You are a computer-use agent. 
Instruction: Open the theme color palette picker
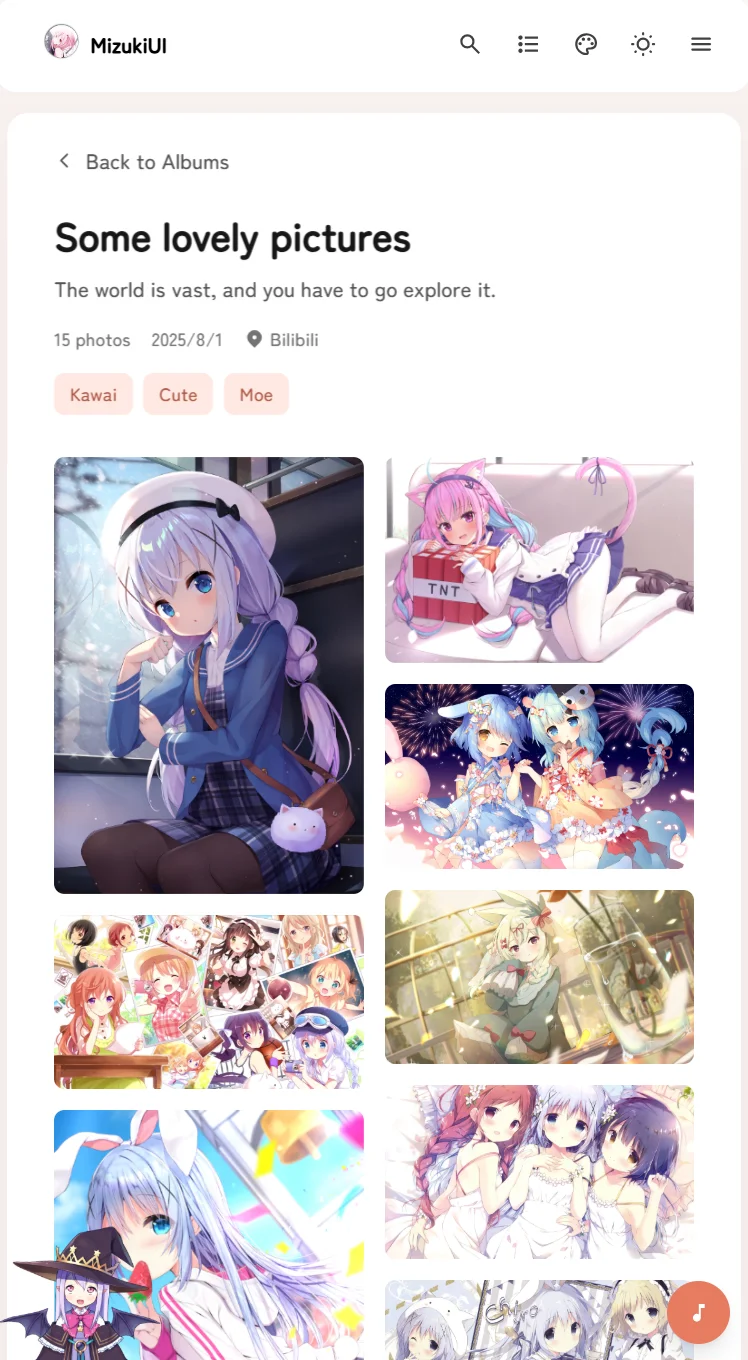(x=586, y=44)
